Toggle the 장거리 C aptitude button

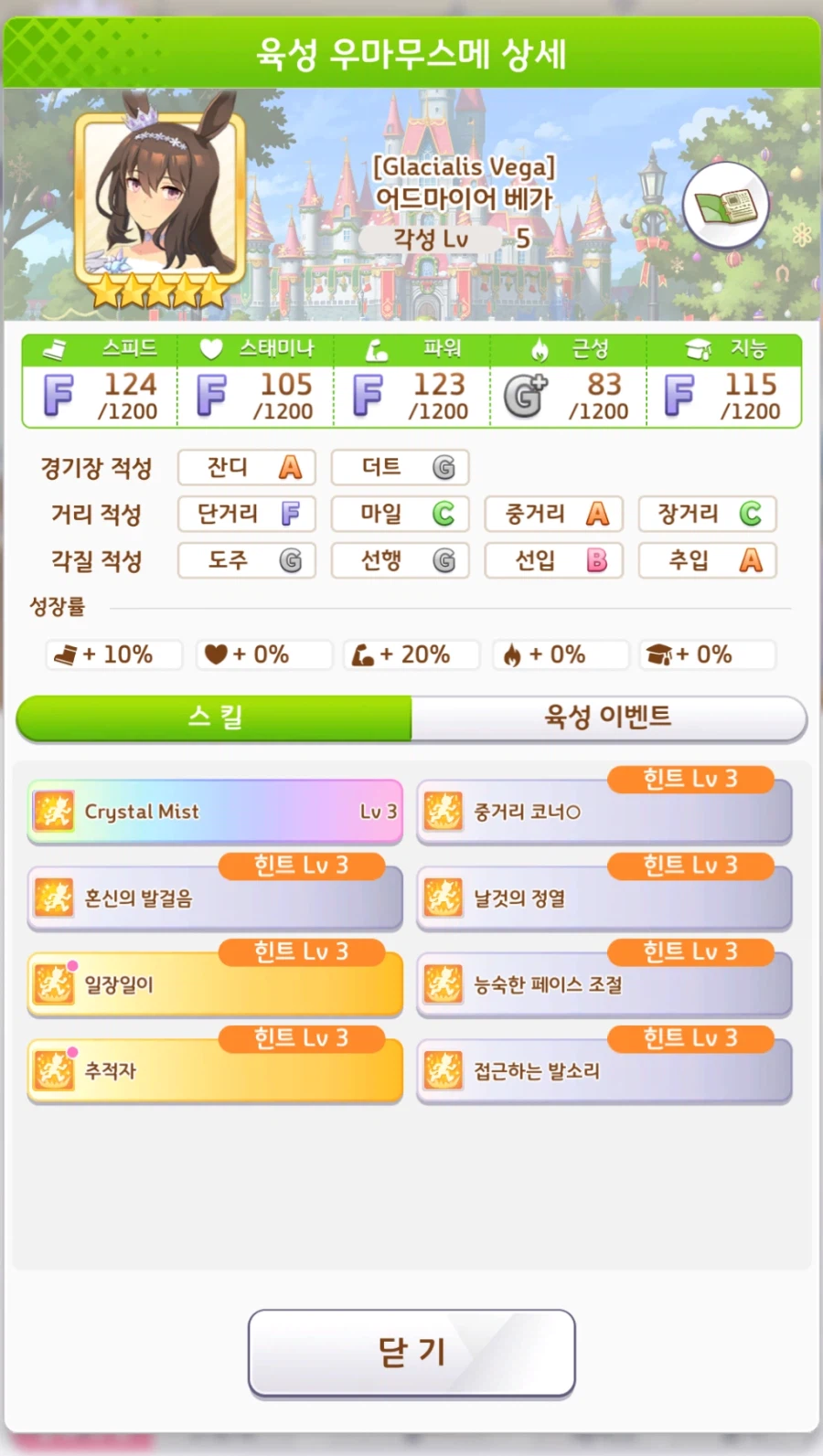707,514
